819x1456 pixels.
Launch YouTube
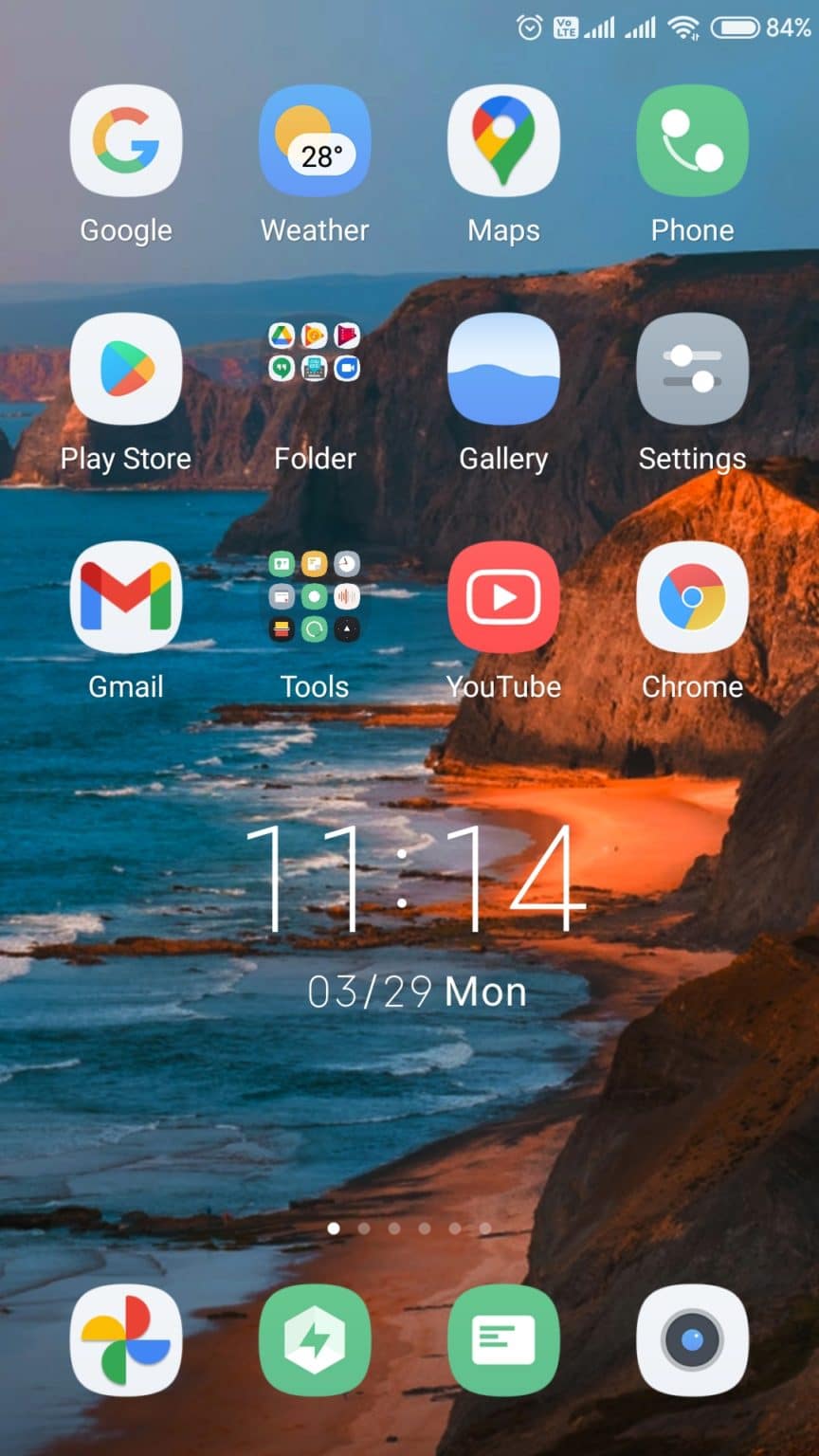(x=503, y=597)
